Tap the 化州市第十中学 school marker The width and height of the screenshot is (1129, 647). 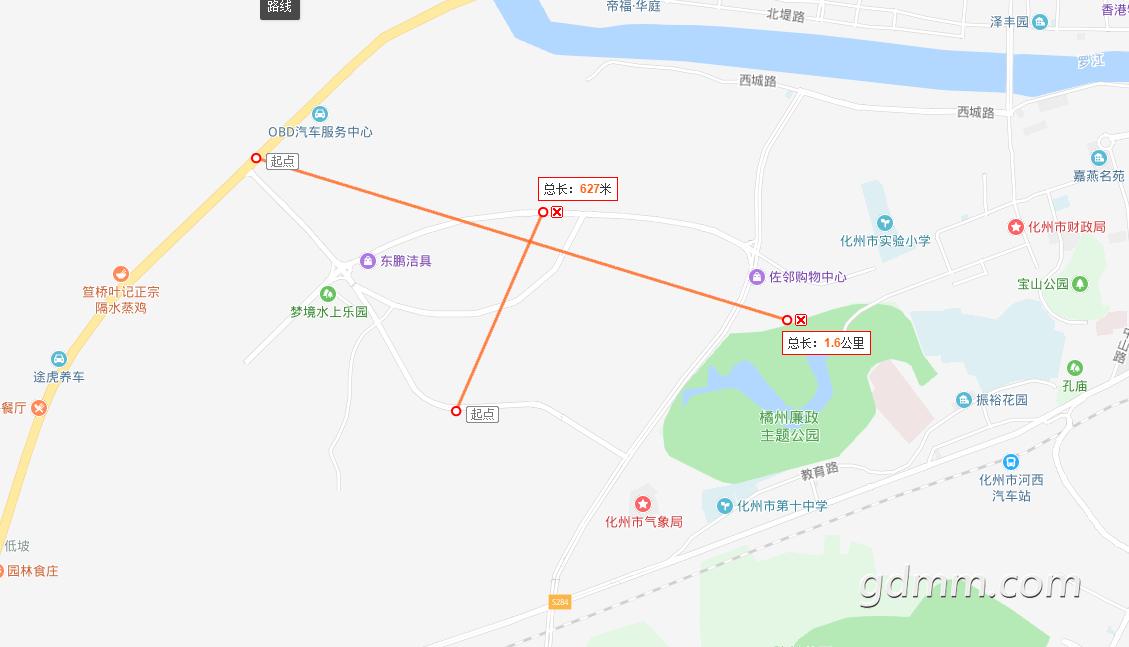coord(724,506)
